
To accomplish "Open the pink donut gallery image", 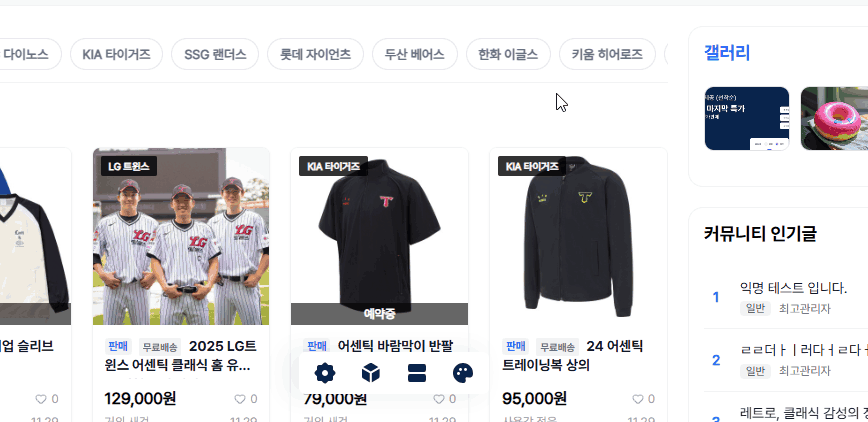I will point(834,118).
